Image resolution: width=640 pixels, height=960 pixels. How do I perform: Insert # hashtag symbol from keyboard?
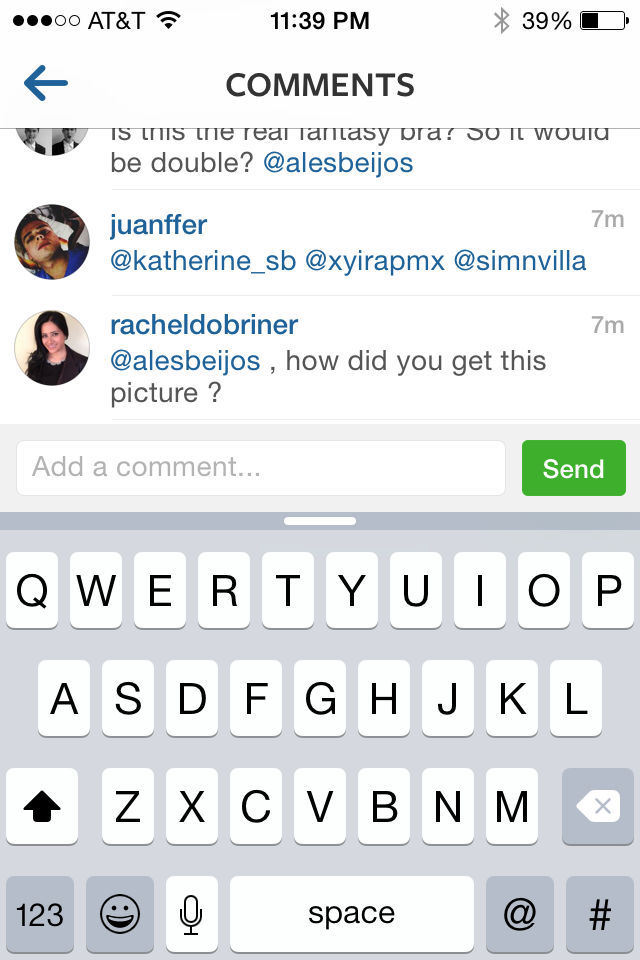599,913
